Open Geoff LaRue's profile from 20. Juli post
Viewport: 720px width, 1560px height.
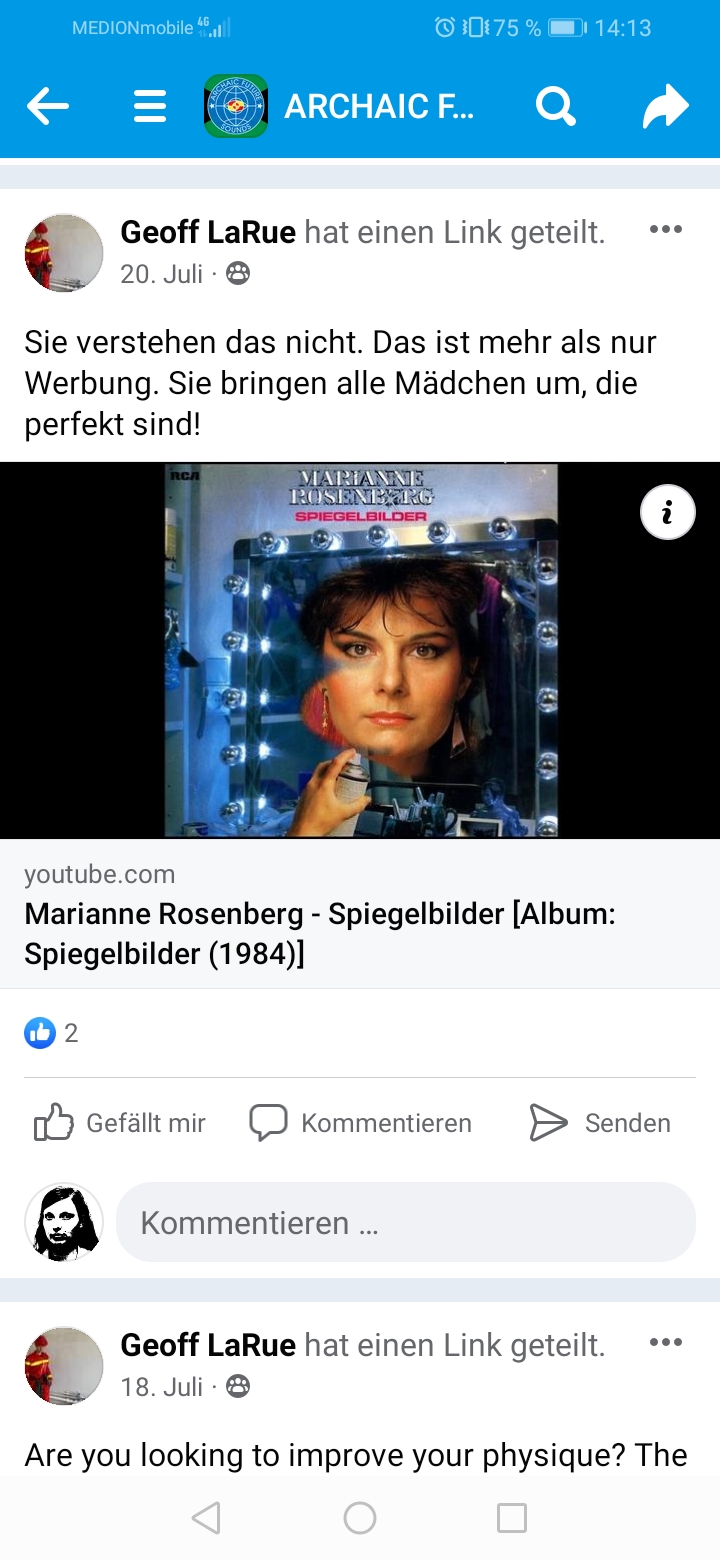[208, 233]
